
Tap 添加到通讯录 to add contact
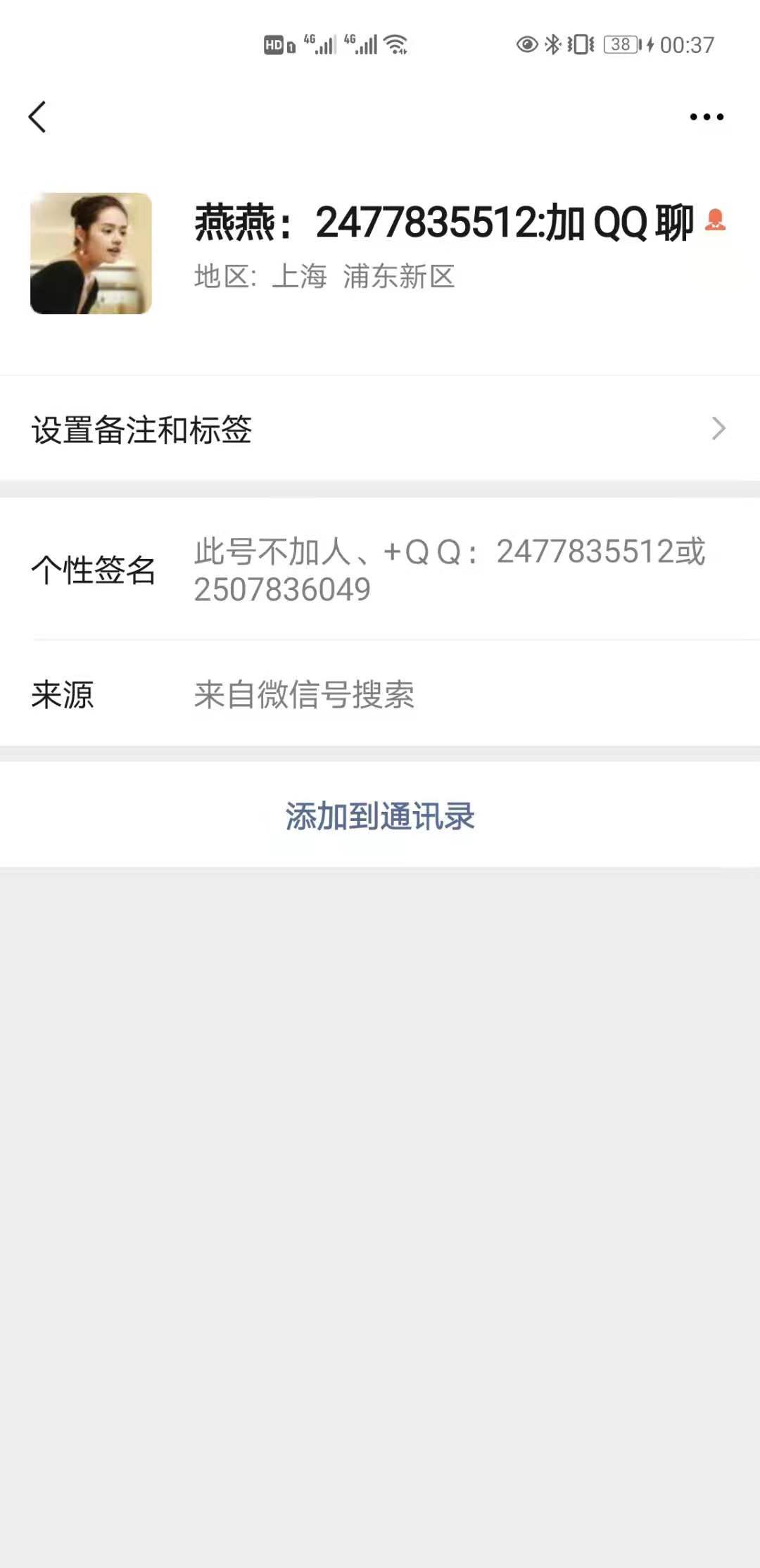pyautogui.click(x=380, y=815)
